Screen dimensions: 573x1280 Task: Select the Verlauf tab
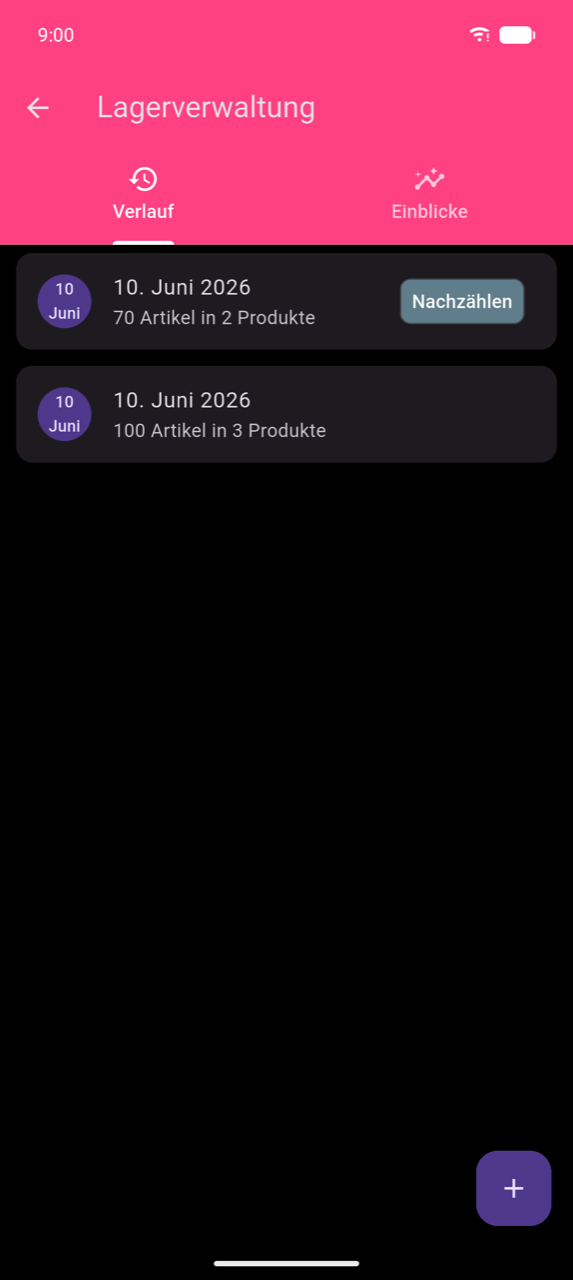point(143,195)
